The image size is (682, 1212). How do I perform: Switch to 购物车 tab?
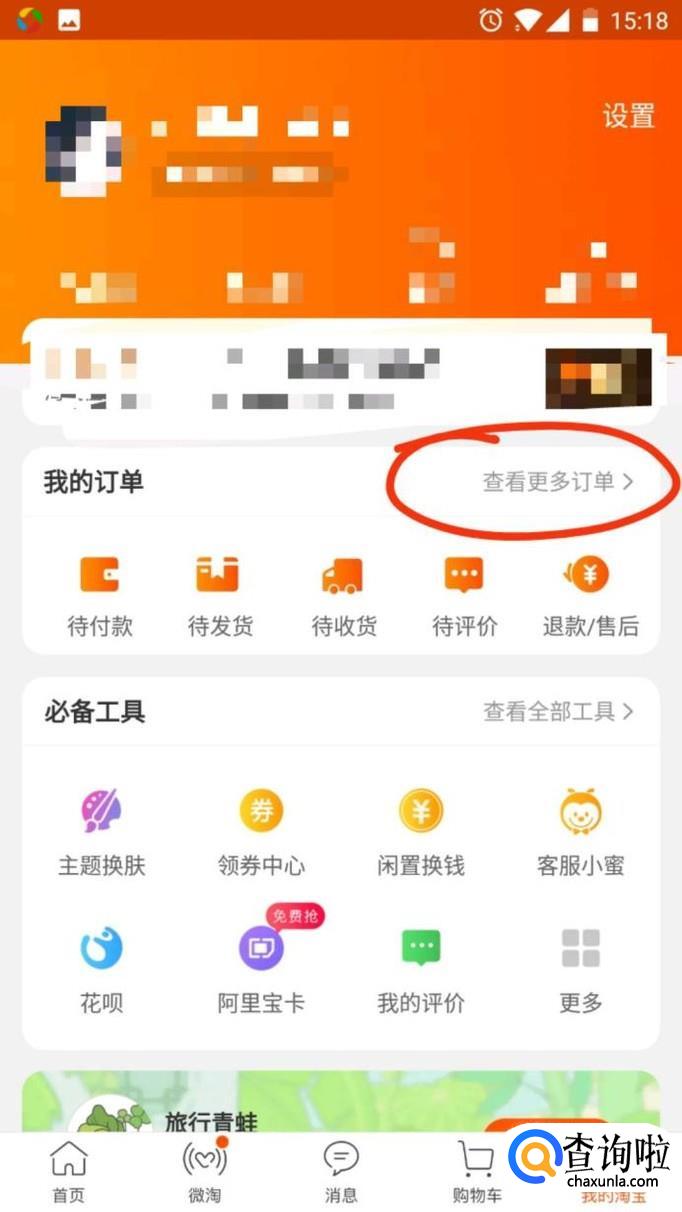pos(477,1172)
